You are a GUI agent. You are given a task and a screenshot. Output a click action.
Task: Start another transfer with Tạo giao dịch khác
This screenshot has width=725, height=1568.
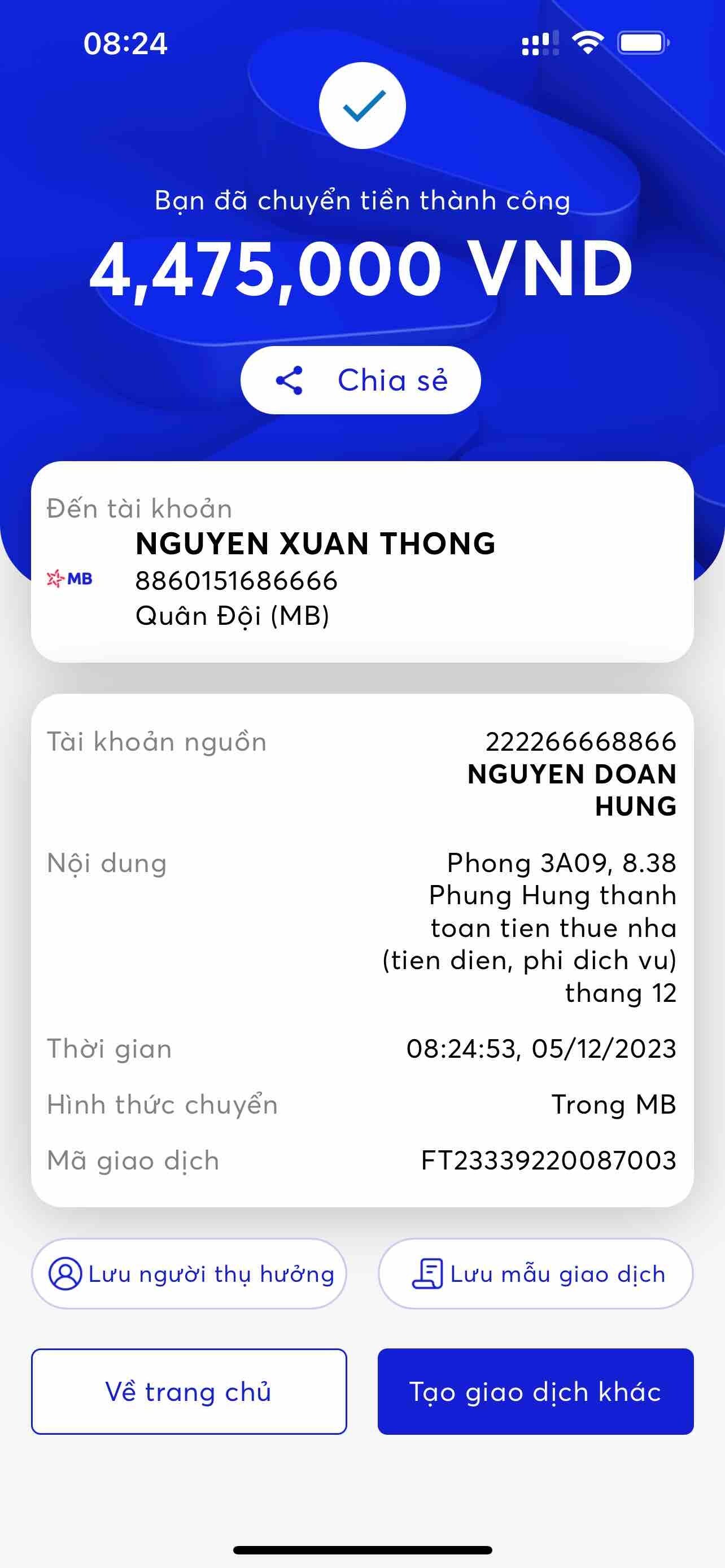coord(535,1391)
